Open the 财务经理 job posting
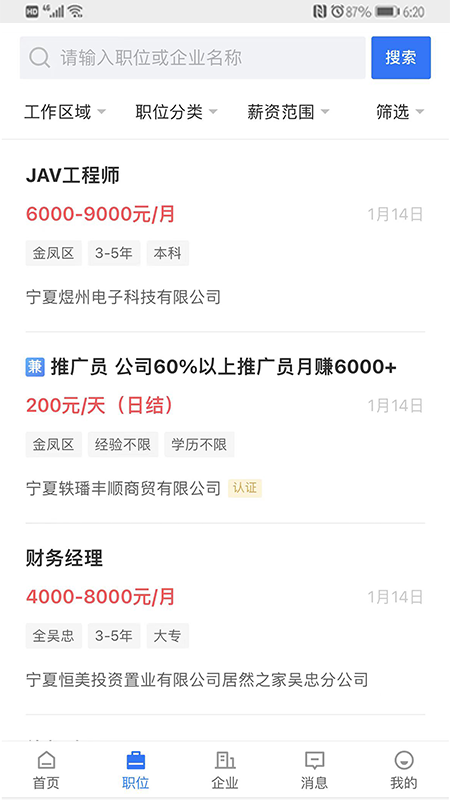The width and height of the screenshot is (450, 800). 225,619
